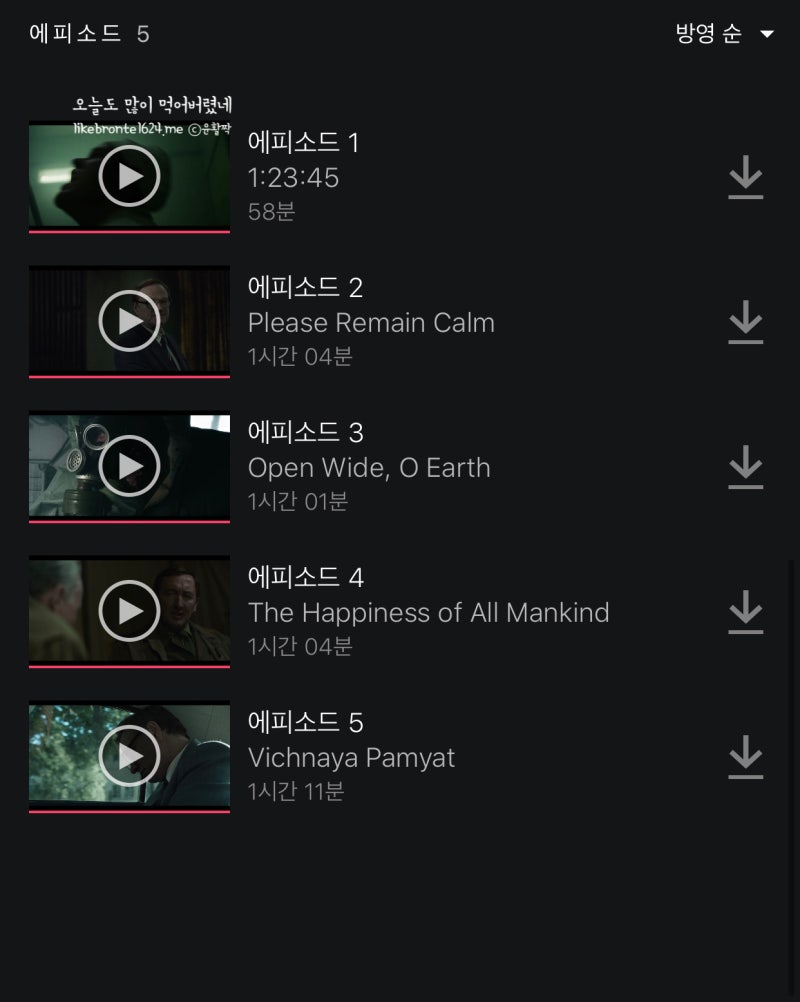The image size is (800, 1002).
Task: Play episode 2 Please Remain Calm
Action: [x=129, y=321]
